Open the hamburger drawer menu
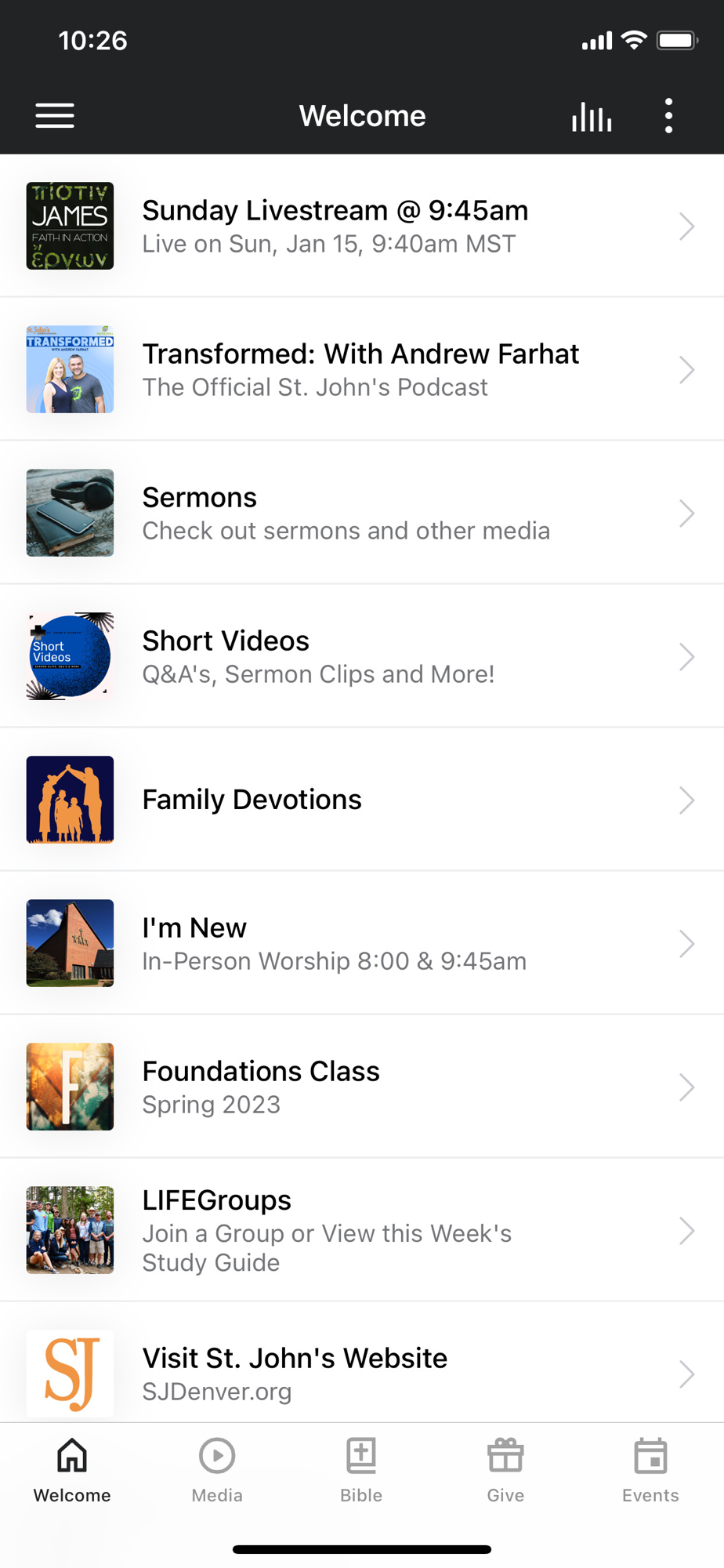 tap(55, 116)
